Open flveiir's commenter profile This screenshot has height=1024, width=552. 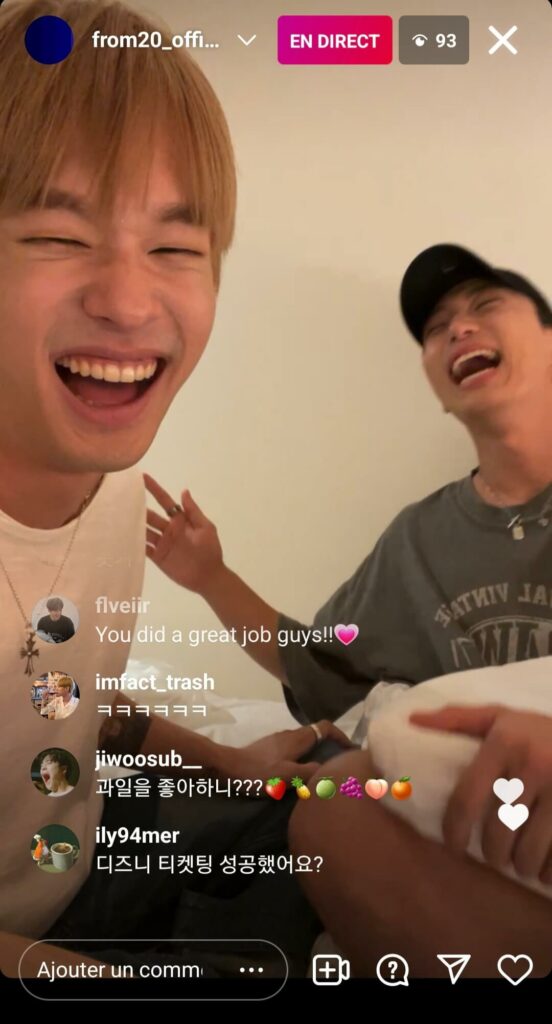coord(56,619)
